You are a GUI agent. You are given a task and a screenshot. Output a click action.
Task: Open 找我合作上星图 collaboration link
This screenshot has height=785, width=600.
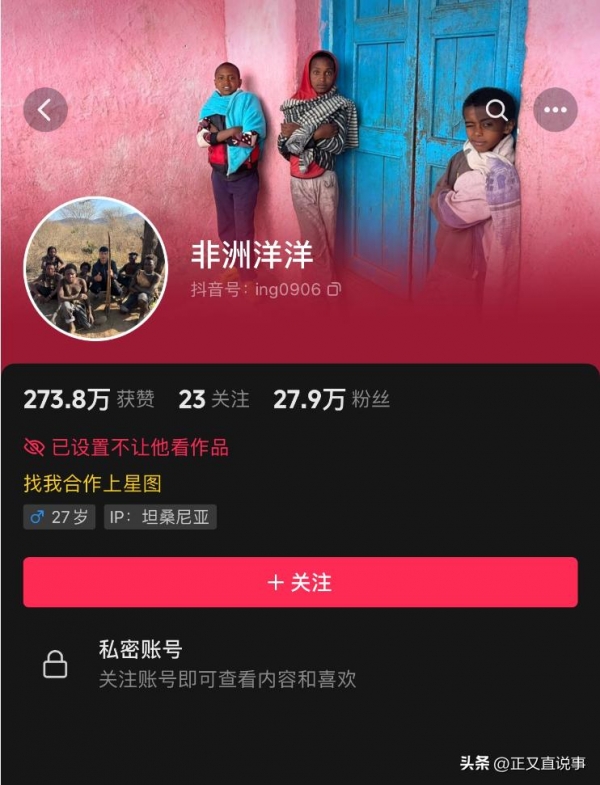click(93, 484)
